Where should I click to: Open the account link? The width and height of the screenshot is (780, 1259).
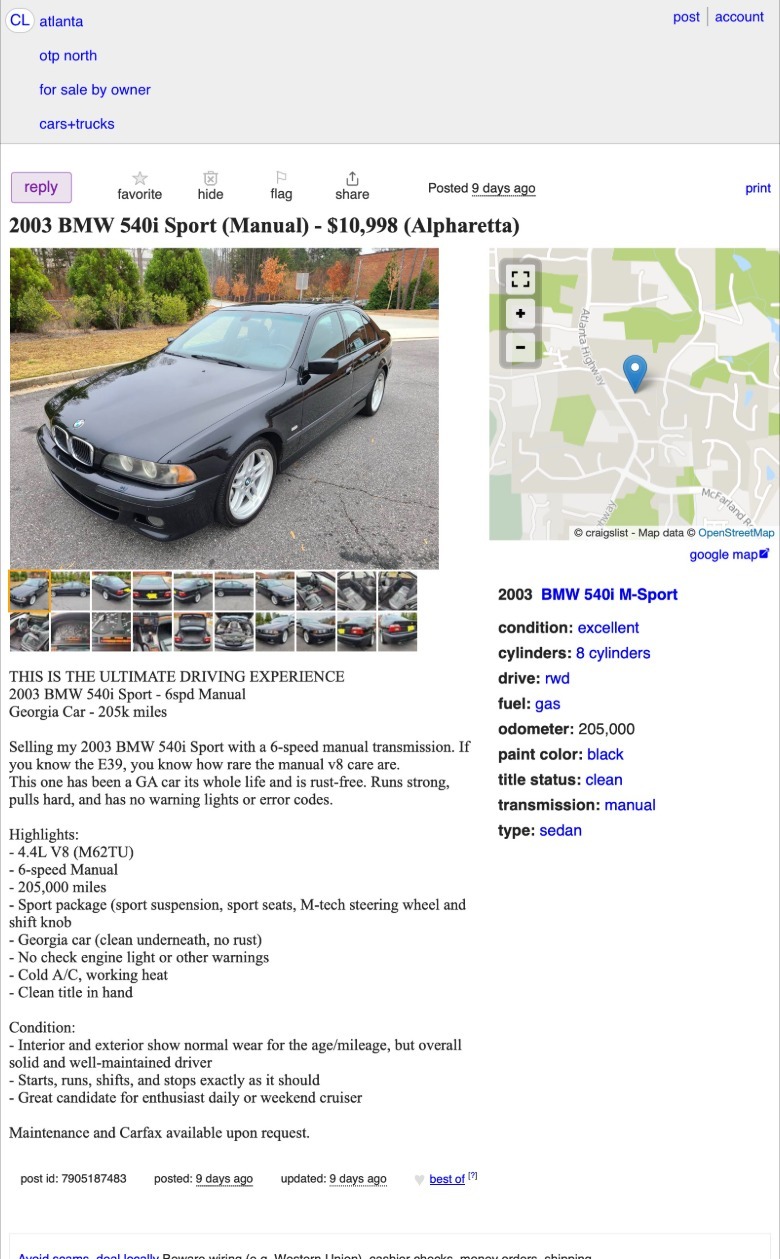click(739, 17)
